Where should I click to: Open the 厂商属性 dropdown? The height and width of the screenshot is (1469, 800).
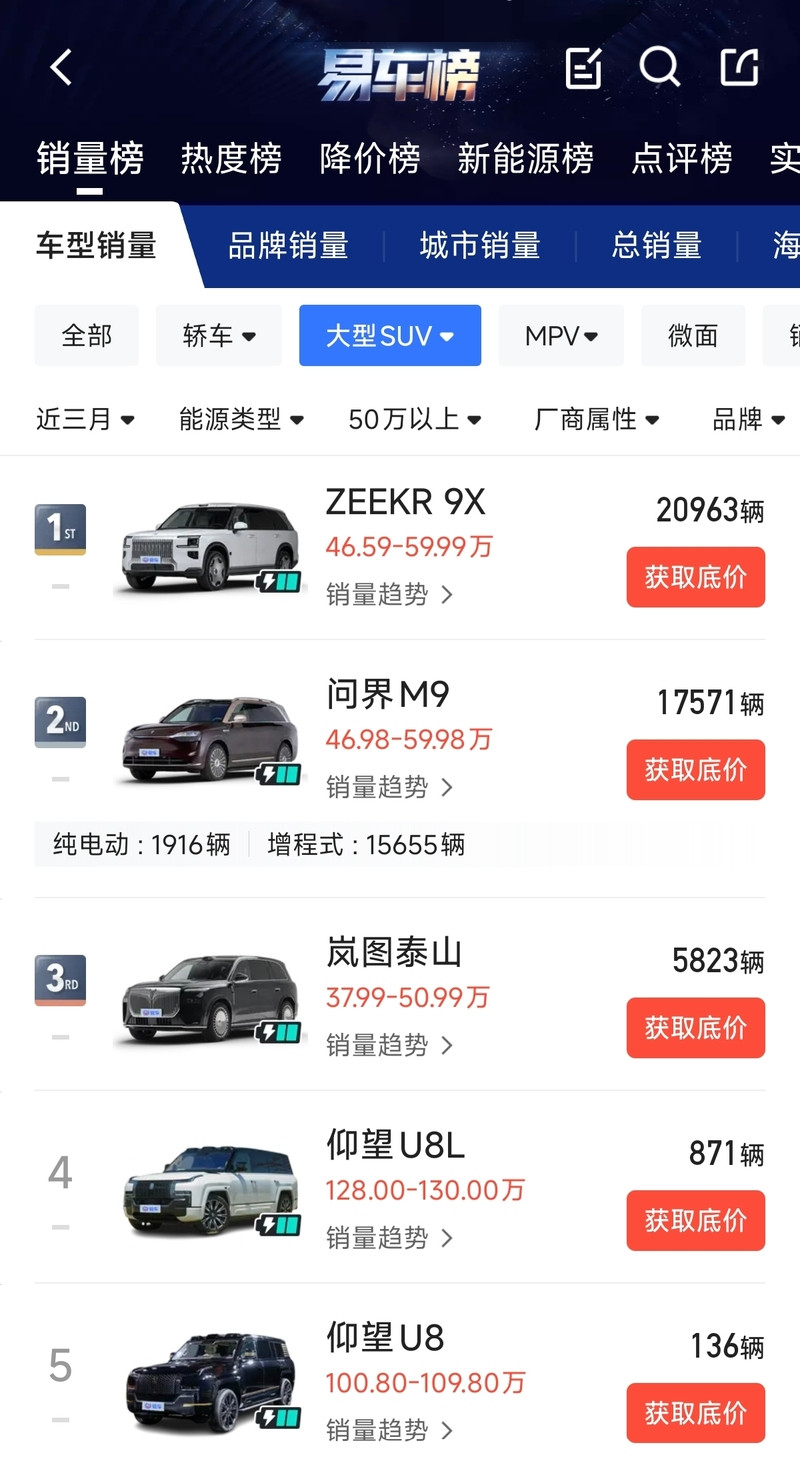click(x=595, y=419)
